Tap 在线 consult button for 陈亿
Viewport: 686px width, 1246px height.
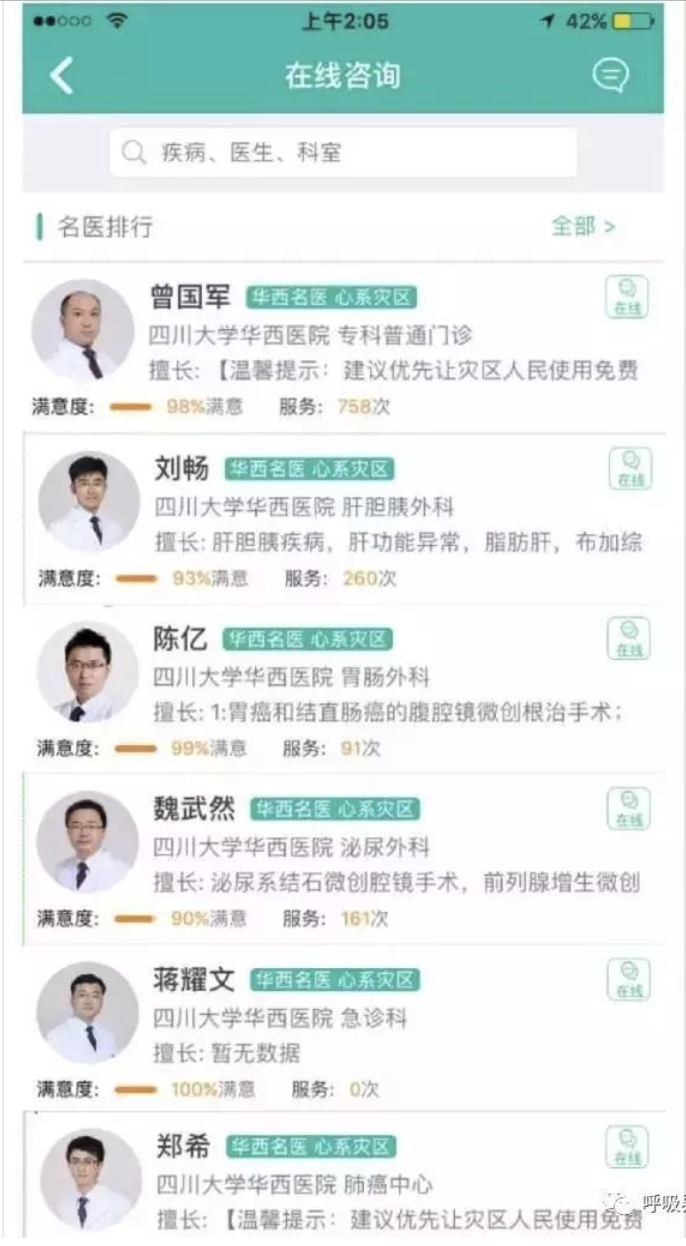pos(628,639)
